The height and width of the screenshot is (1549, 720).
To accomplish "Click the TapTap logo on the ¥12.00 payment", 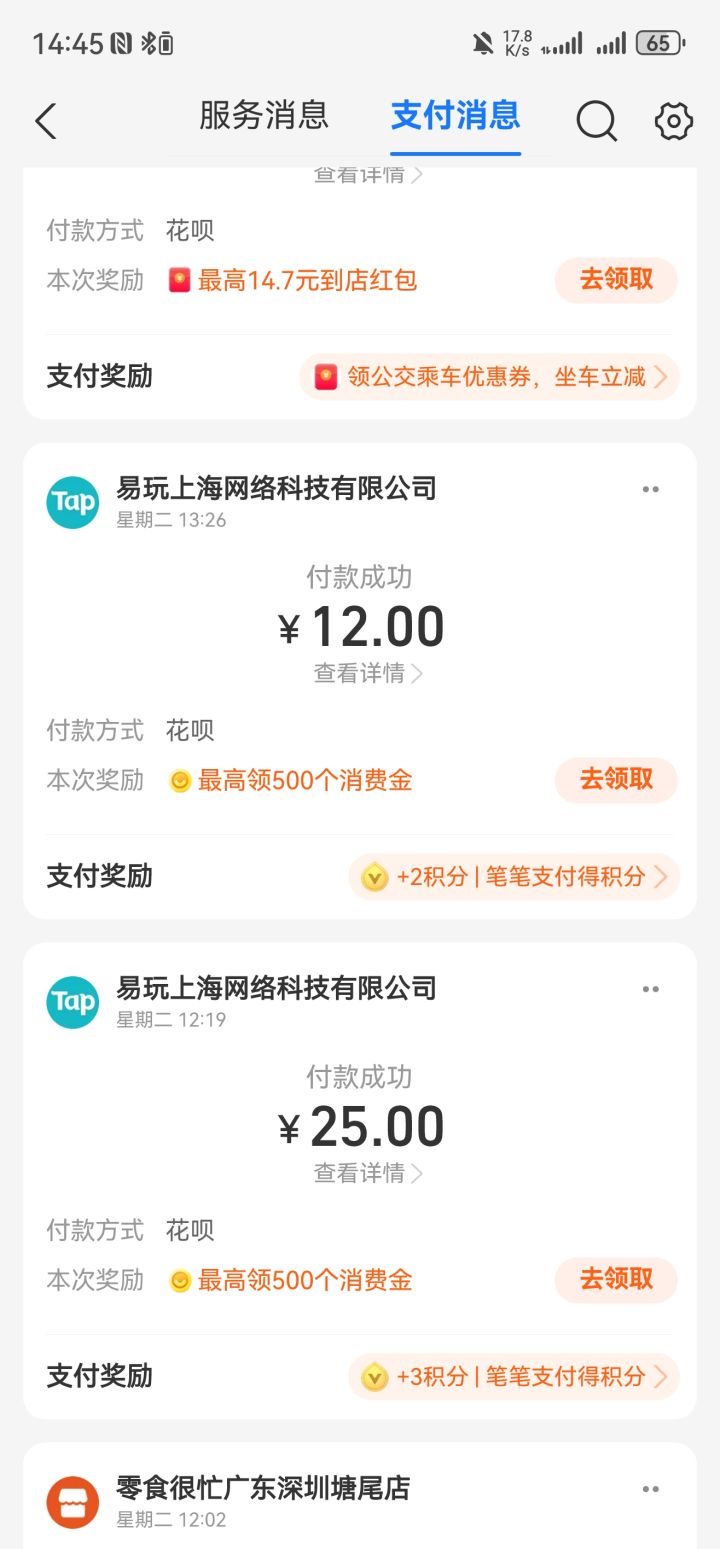I will tap(72, 501).
